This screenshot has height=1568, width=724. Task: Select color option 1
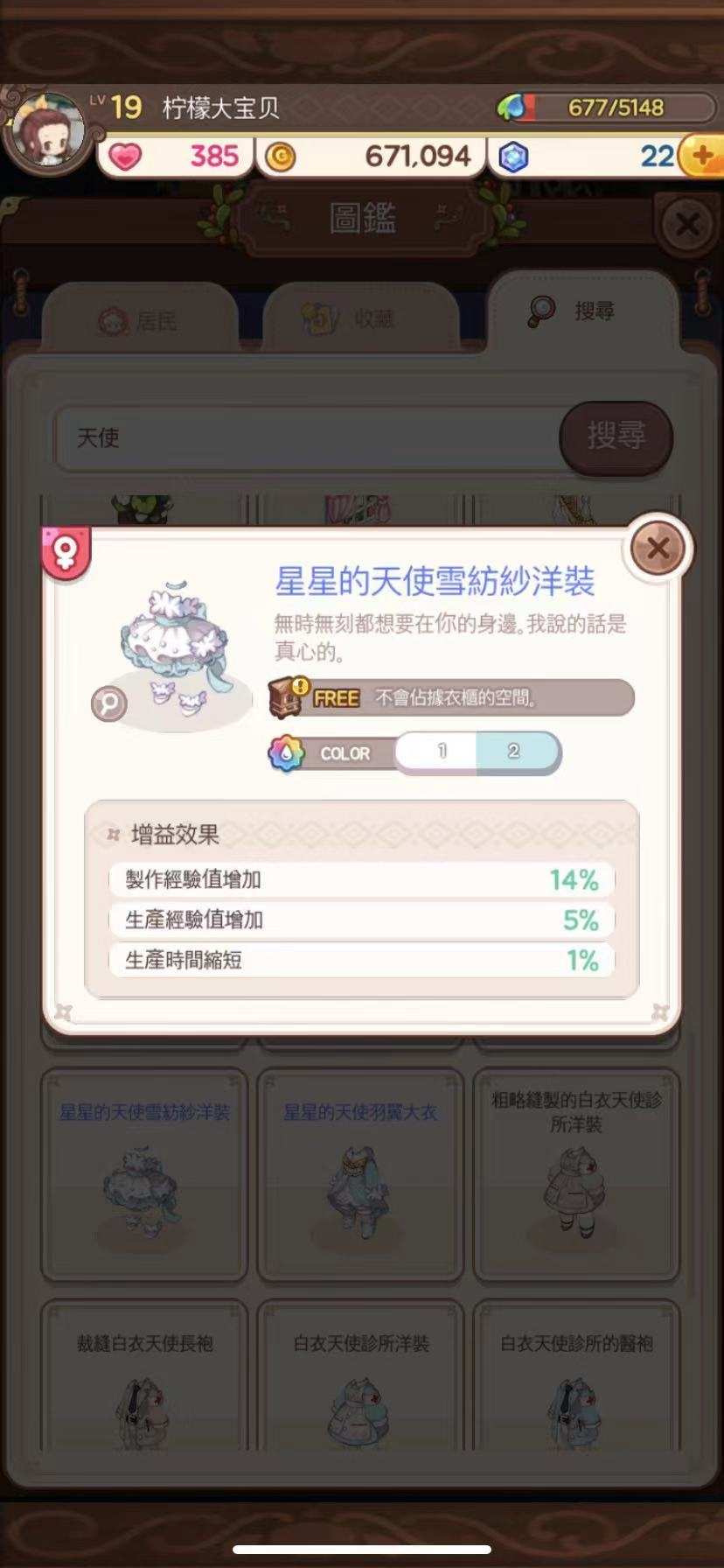pyautogui.click(x=442, y=752)
